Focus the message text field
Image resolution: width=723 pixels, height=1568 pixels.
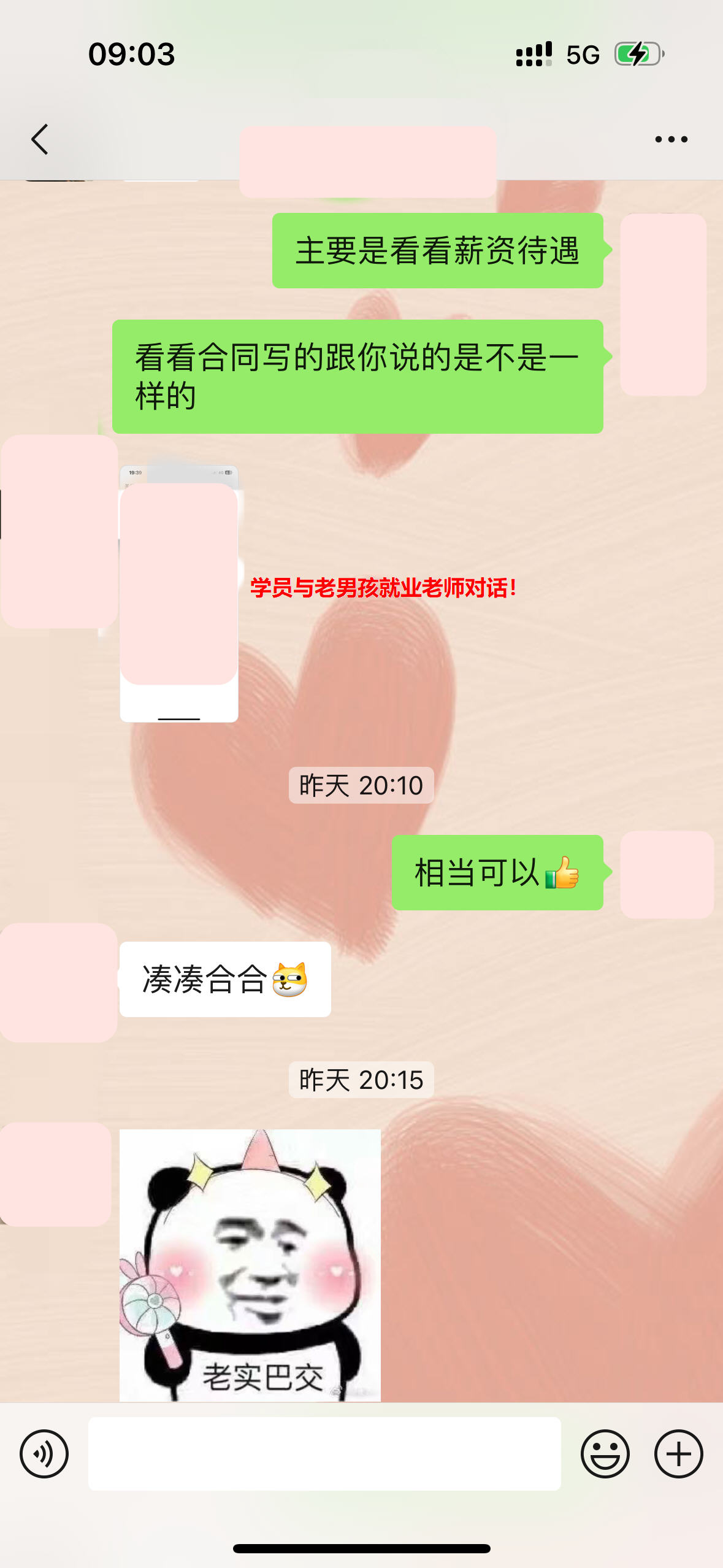pyautogui.click(x=324, y=1453)
